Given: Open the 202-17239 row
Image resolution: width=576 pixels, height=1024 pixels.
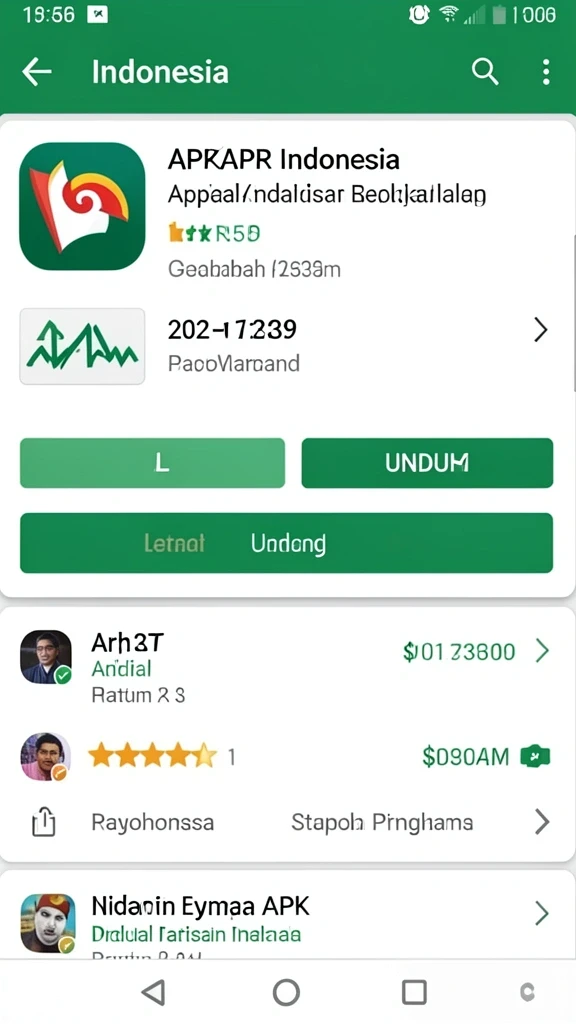Looking at the screenshot, I should click(287, 346).
